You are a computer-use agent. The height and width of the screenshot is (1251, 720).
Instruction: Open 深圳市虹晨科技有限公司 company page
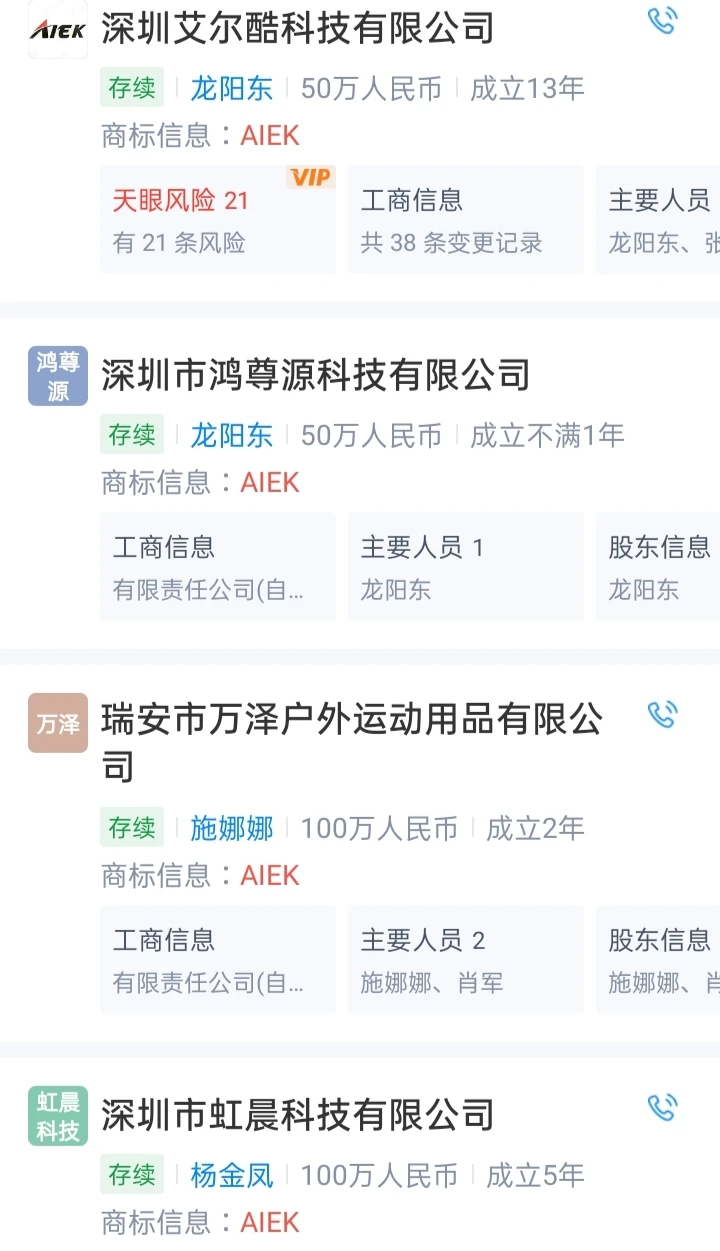coord(297,1115)
